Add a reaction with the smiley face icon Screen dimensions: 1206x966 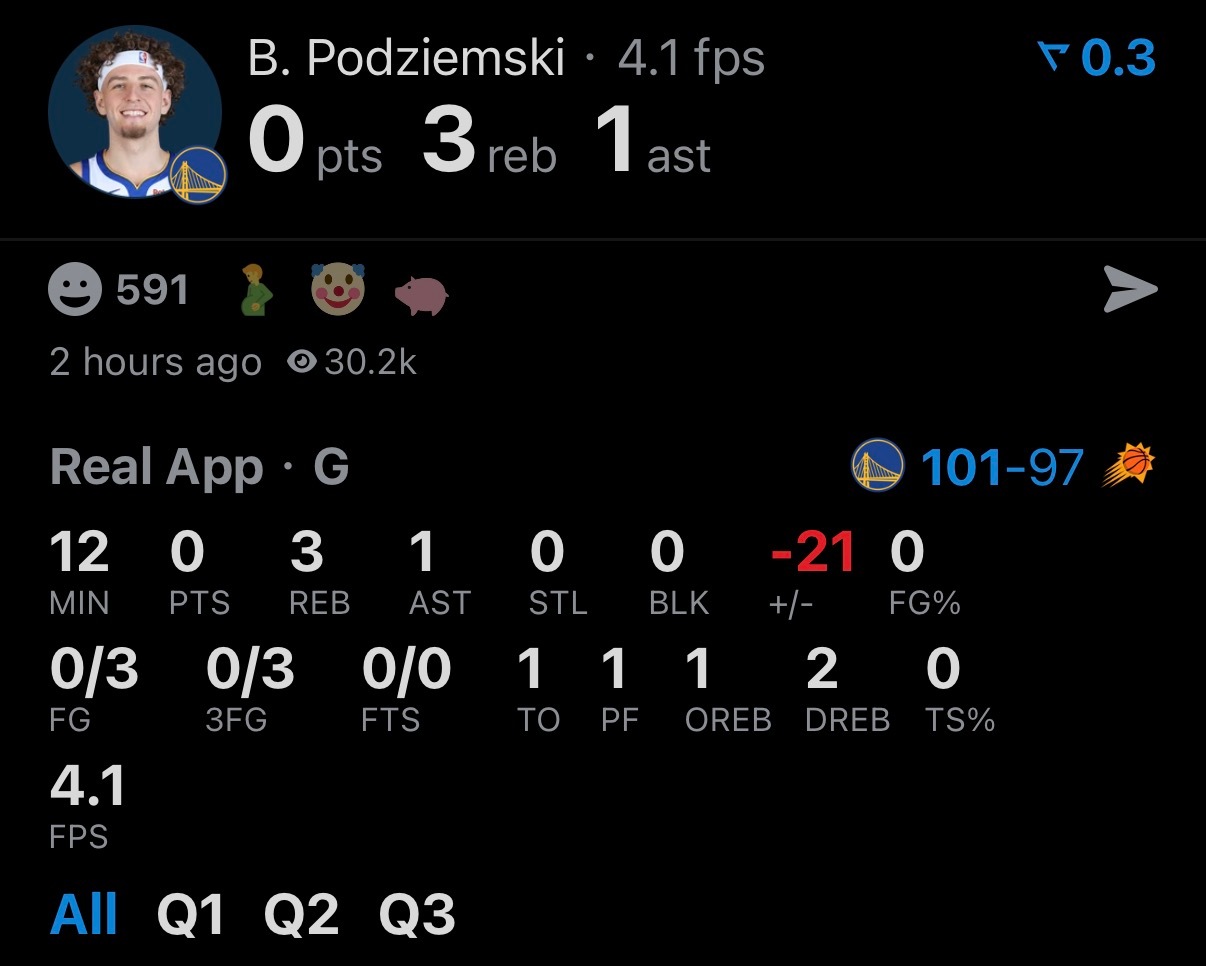75,291
